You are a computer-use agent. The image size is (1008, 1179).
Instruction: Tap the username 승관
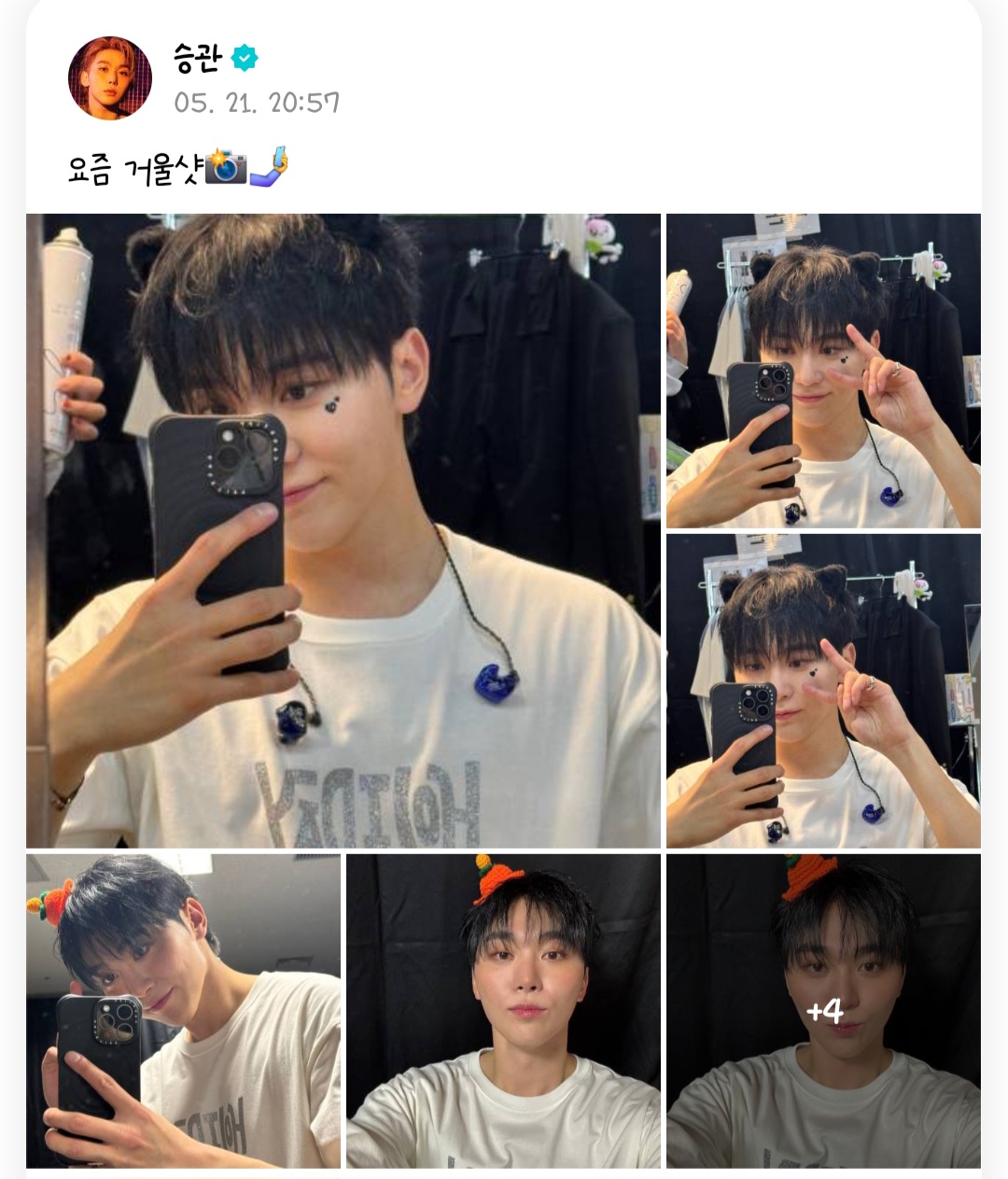(197, 59)
